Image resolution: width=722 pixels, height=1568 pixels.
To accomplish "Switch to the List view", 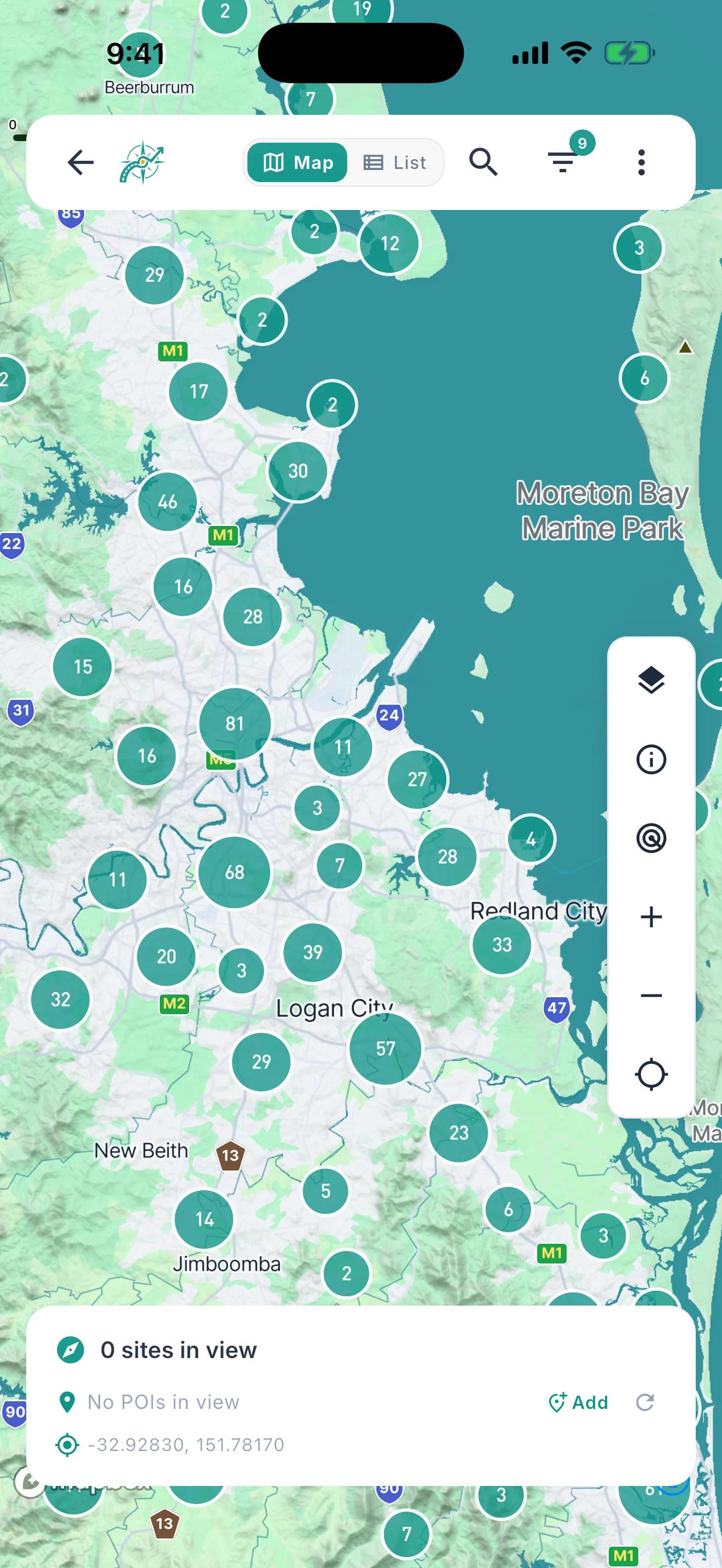I will coord(394,162).
